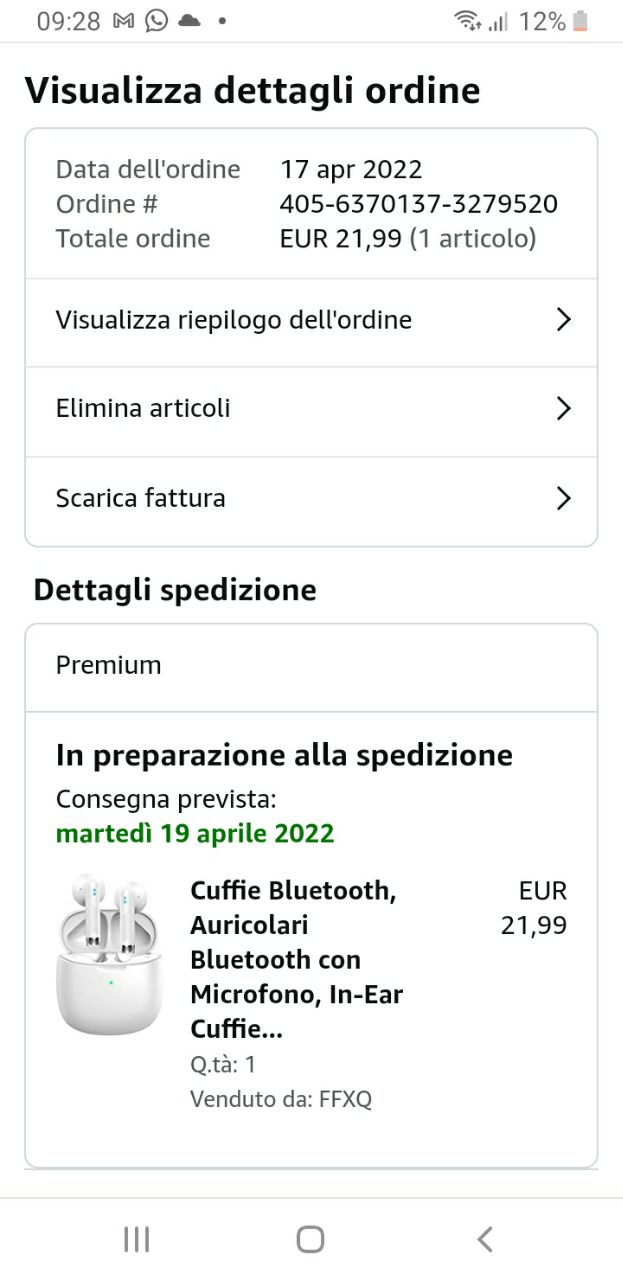Viewport: 623px width, 1280px height.
Task: Select Scarica fattura to download invoice
Action: click(311, 498)
